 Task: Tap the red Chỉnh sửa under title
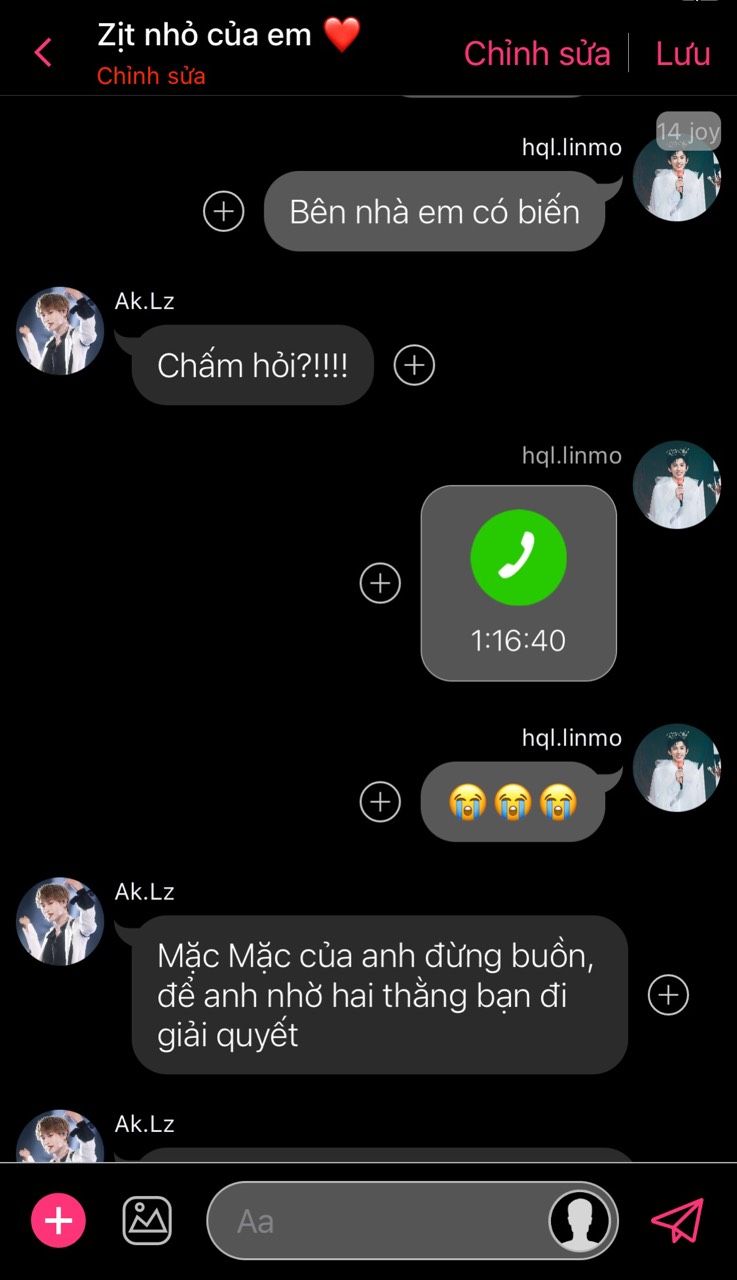tap(151, 76)
